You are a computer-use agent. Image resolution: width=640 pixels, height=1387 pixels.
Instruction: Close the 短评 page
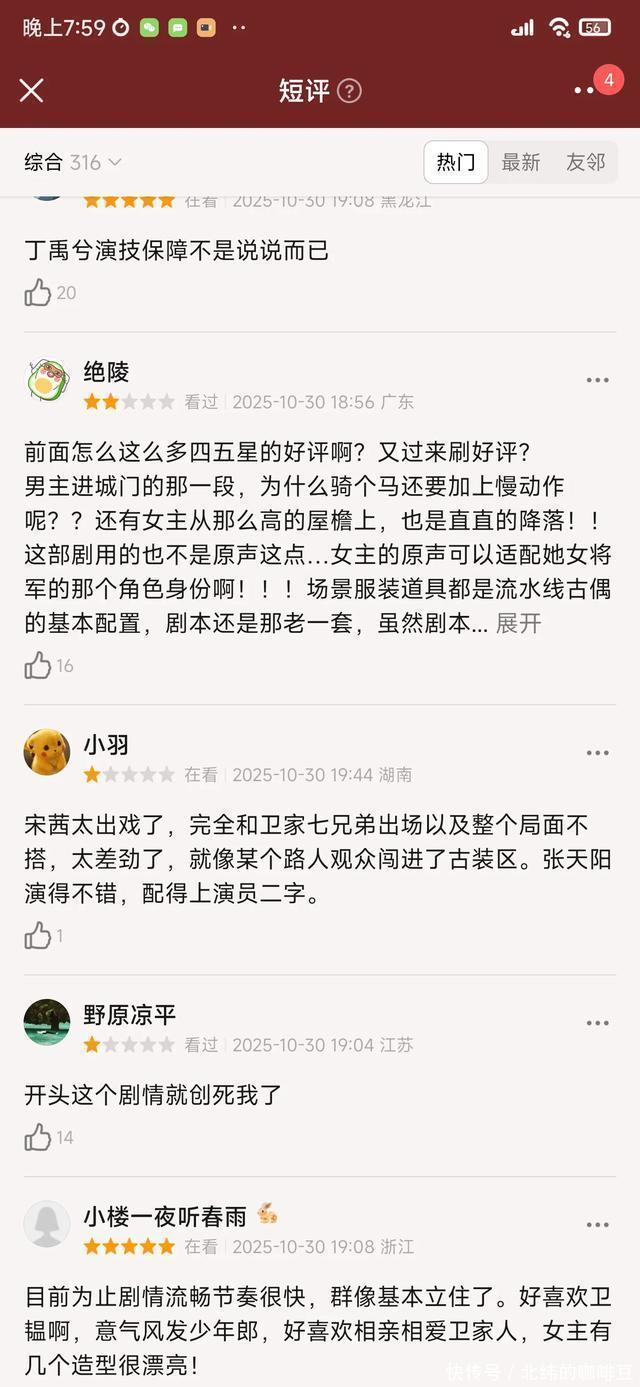31,90
